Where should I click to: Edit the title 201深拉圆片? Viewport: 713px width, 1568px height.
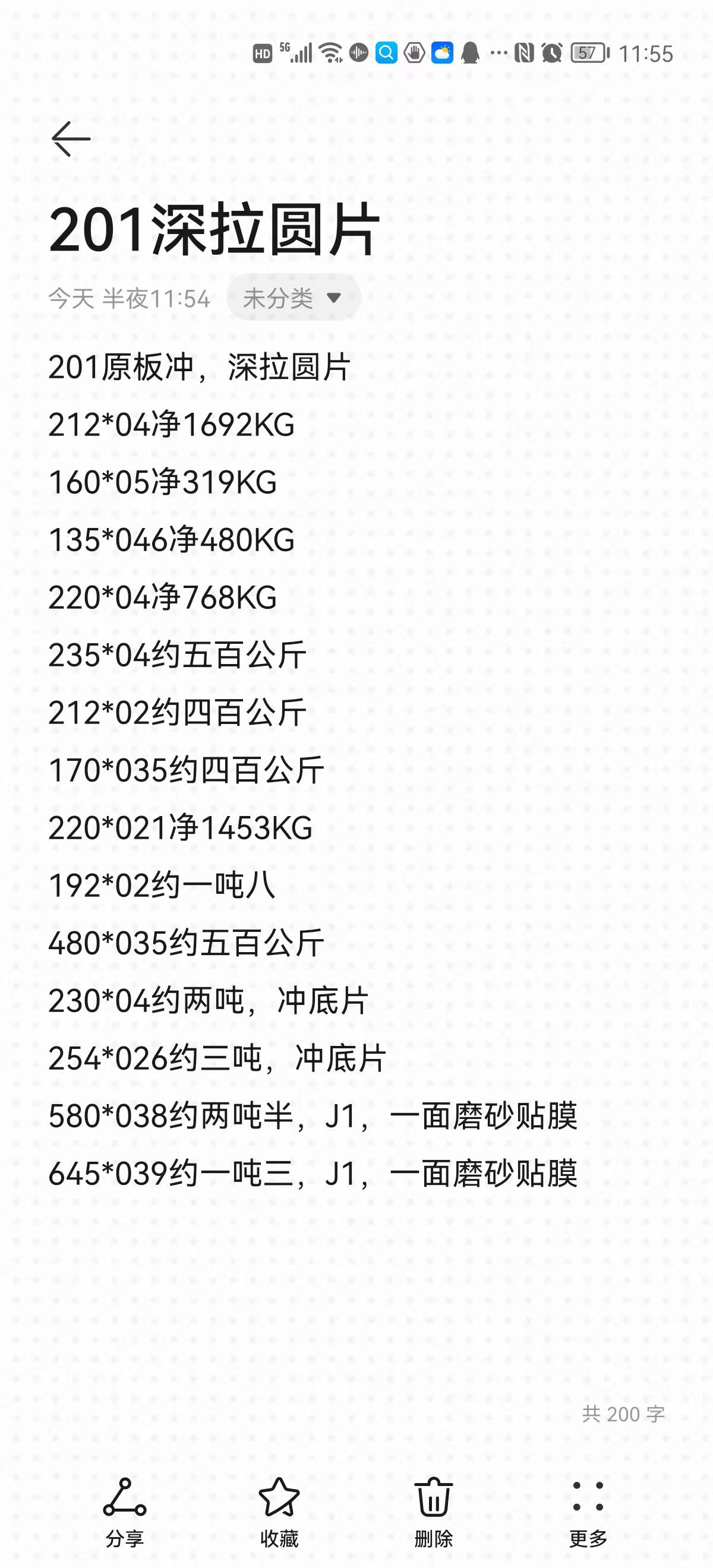coord(214,231)
